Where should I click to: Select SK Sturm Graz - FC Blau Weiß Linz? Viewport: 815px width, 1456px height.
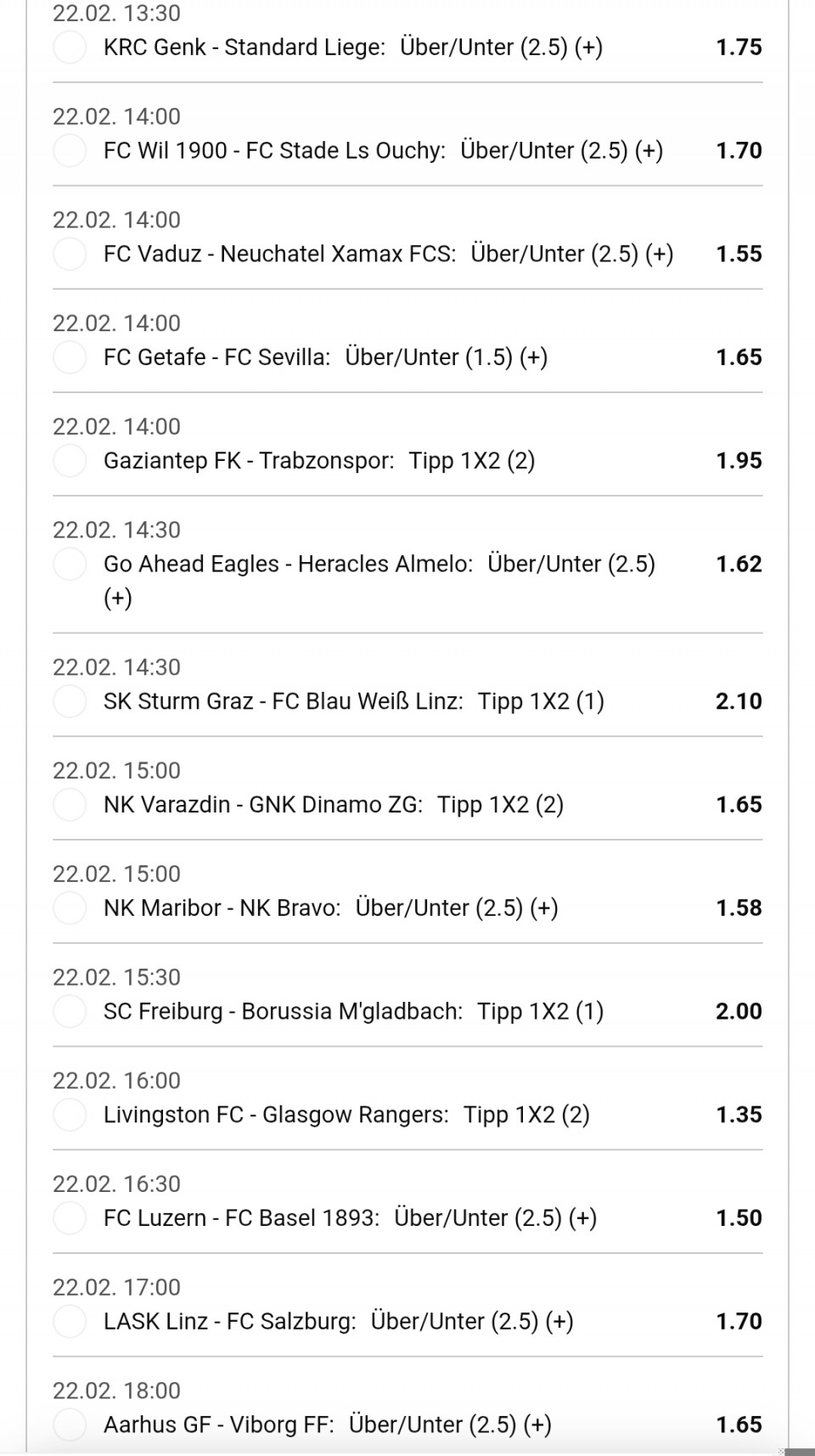pos(70,701)
